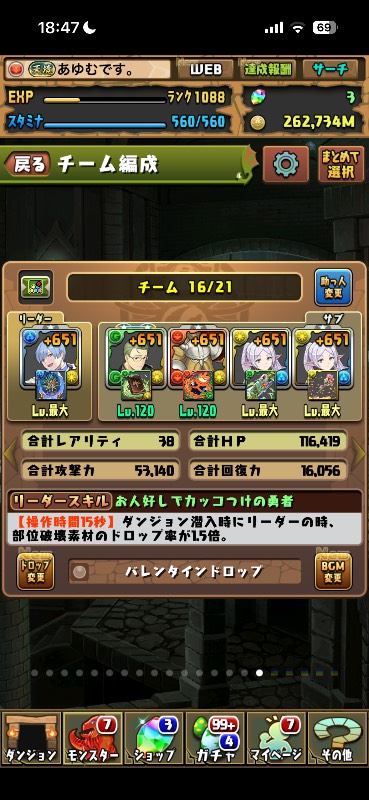
Task: Open the WEB button
Action: point(206,70)
